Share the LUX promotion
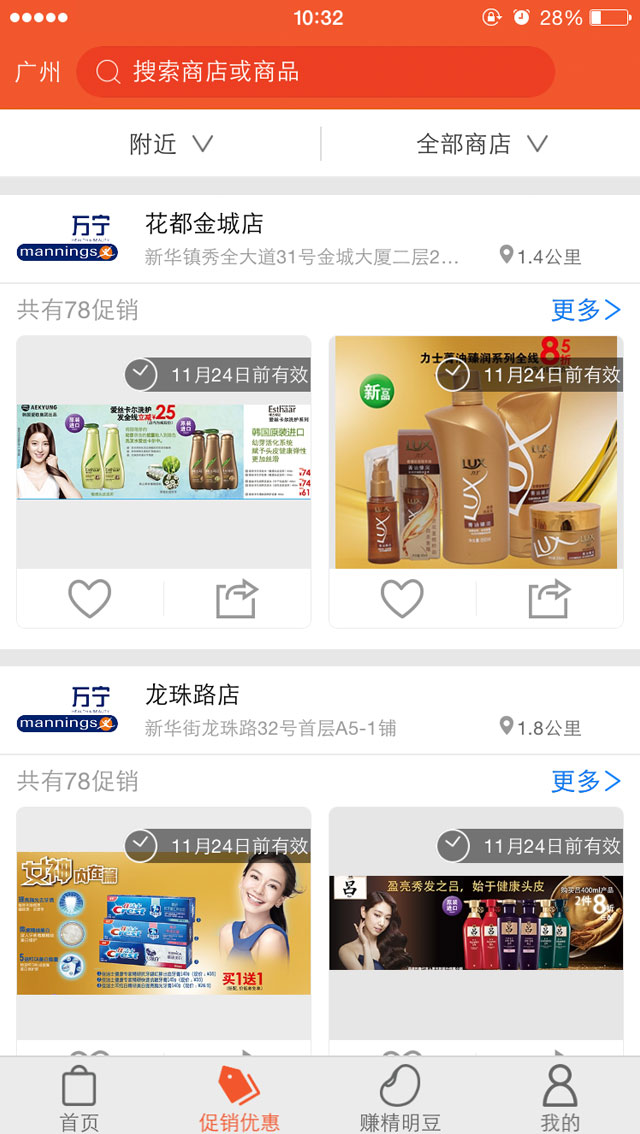 pyautogui.click(x=549, y=599)
